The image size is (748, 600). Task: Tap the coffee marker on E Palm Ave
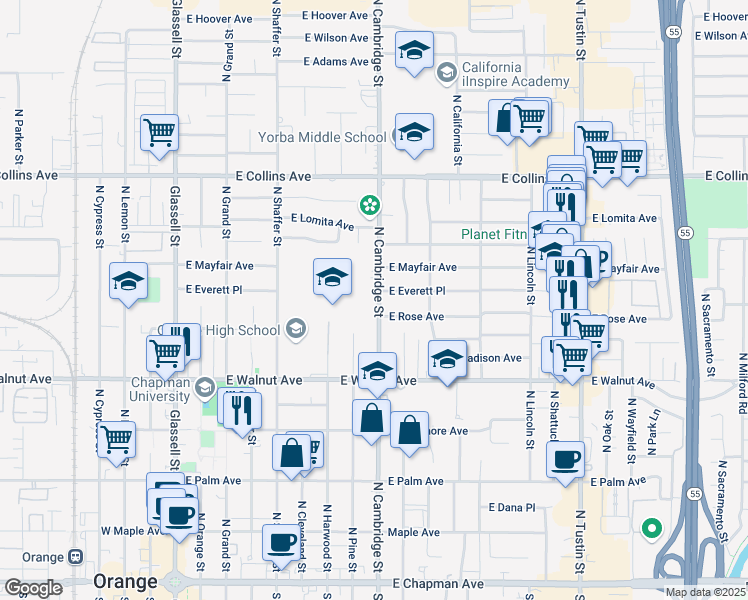[x=565, y=460]
